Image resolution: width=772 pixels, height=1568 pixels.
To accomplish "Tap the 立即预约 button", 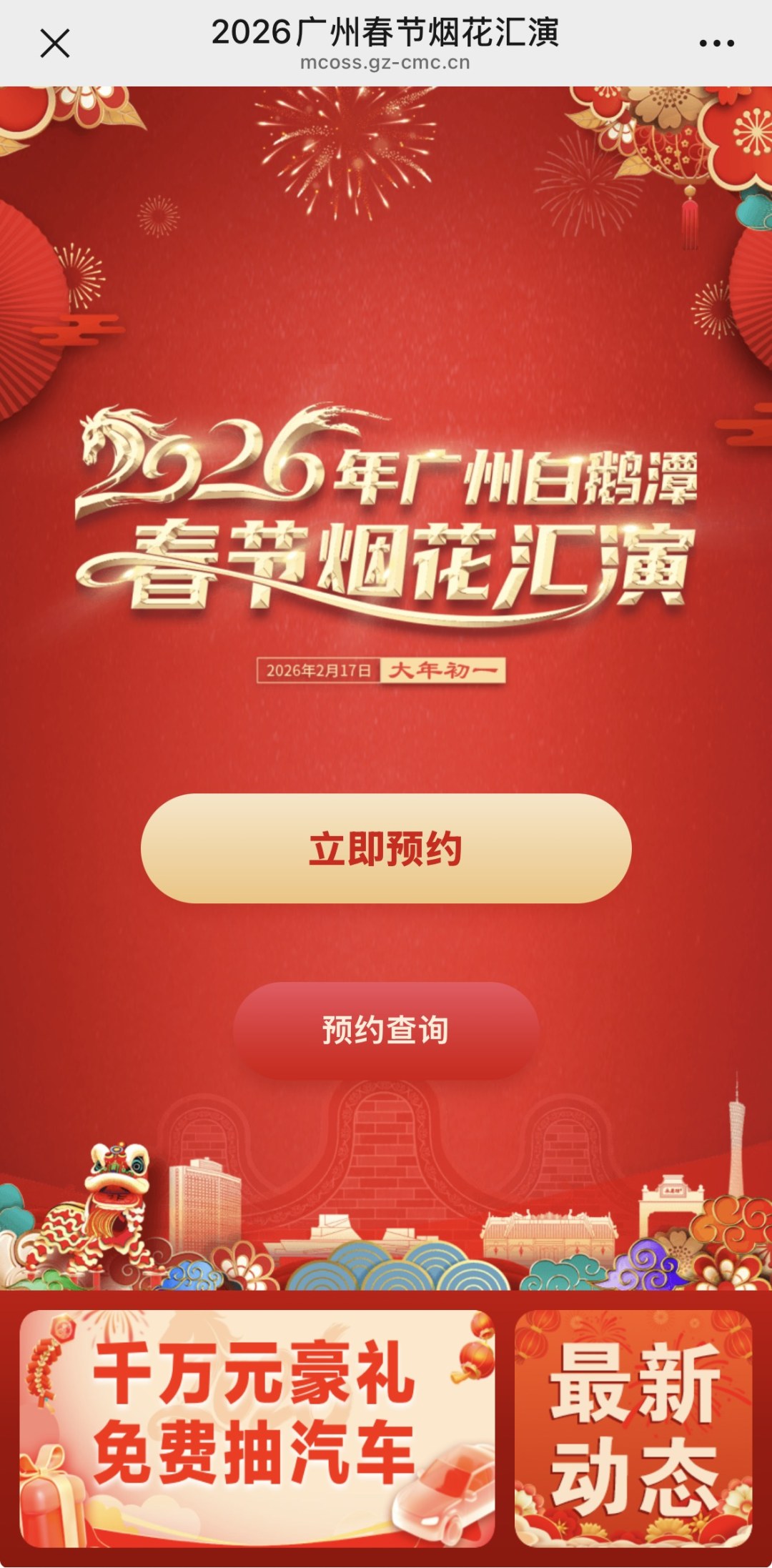I will (386, 848).
